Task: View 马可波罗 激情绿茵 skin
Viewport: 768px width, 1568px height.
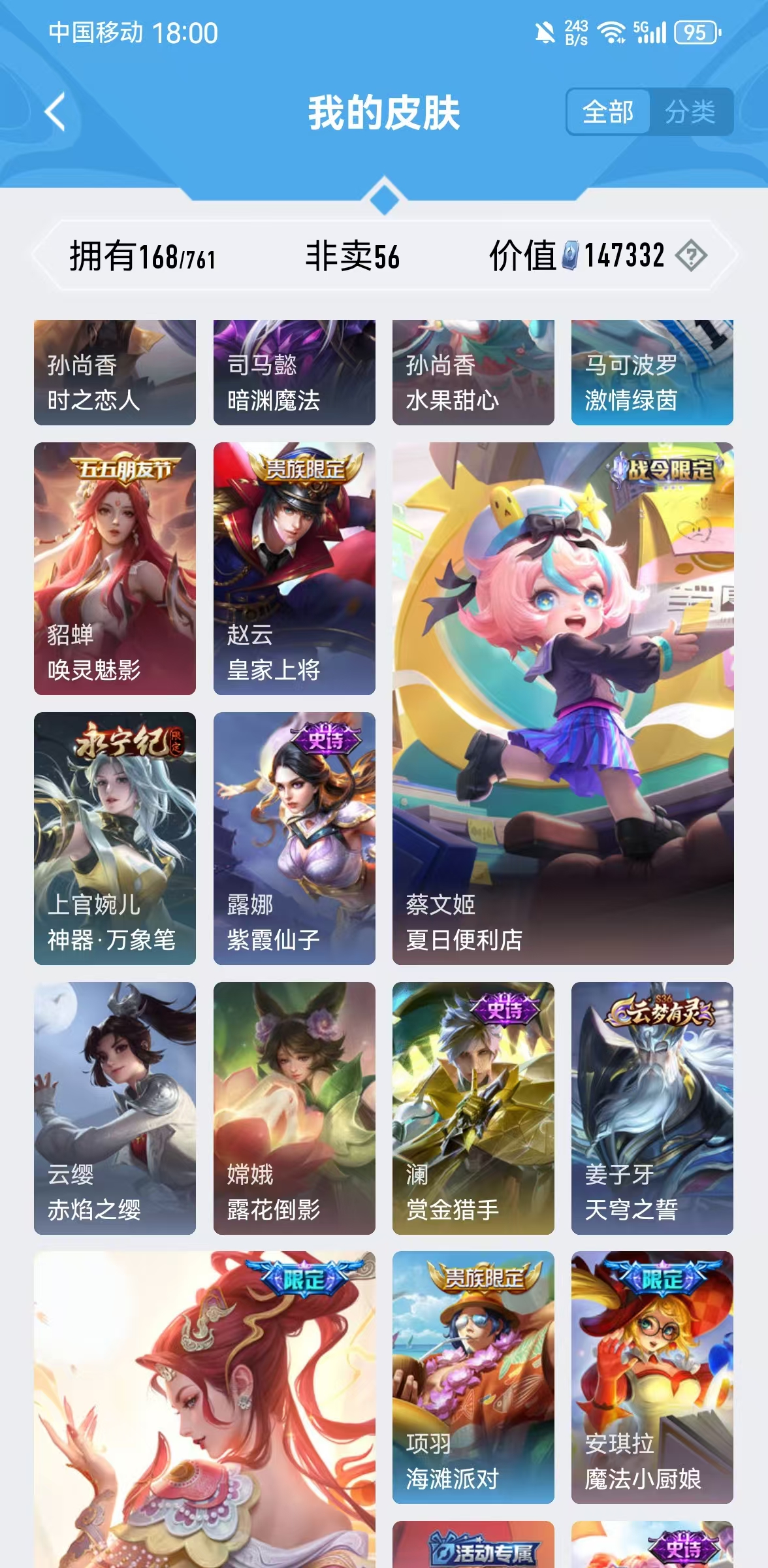Action: click(x=652, y=373)
